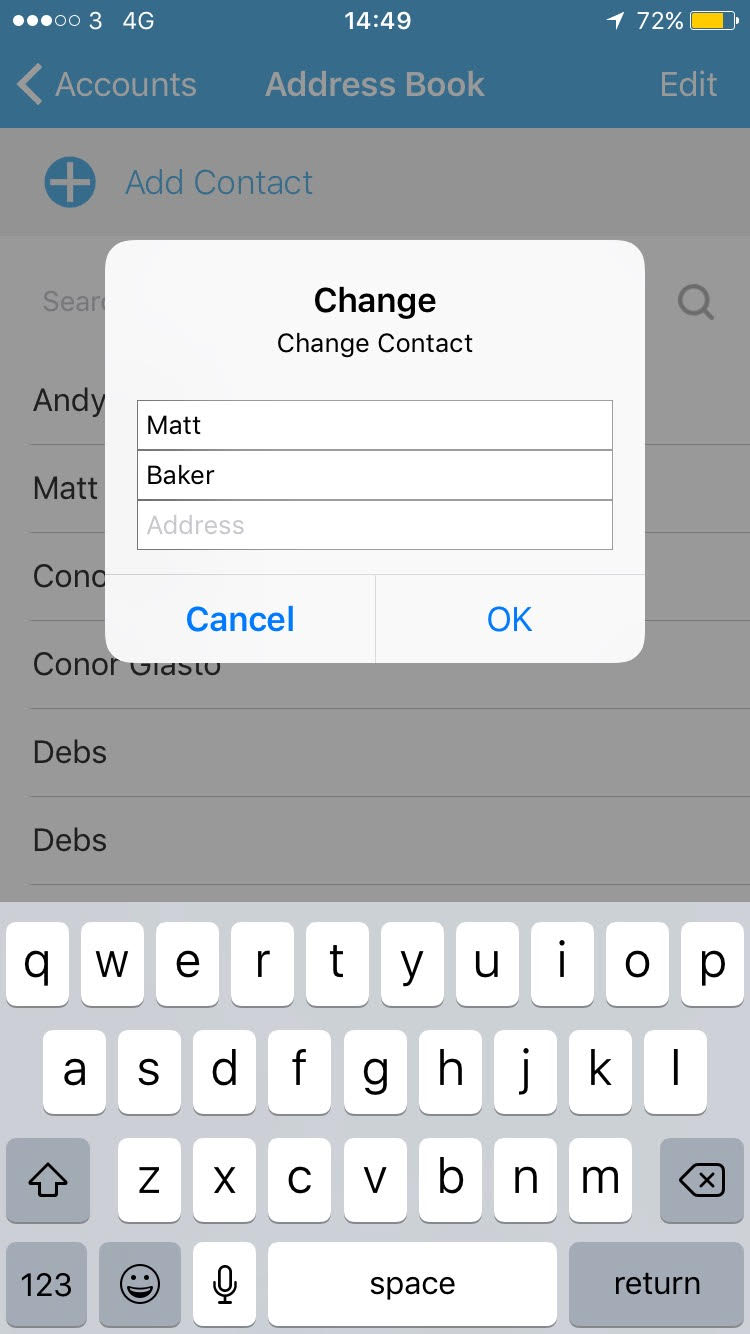Open the emoji keyboard
Viewport: 750px width, 1334px height.
(x=140, y=1284)
